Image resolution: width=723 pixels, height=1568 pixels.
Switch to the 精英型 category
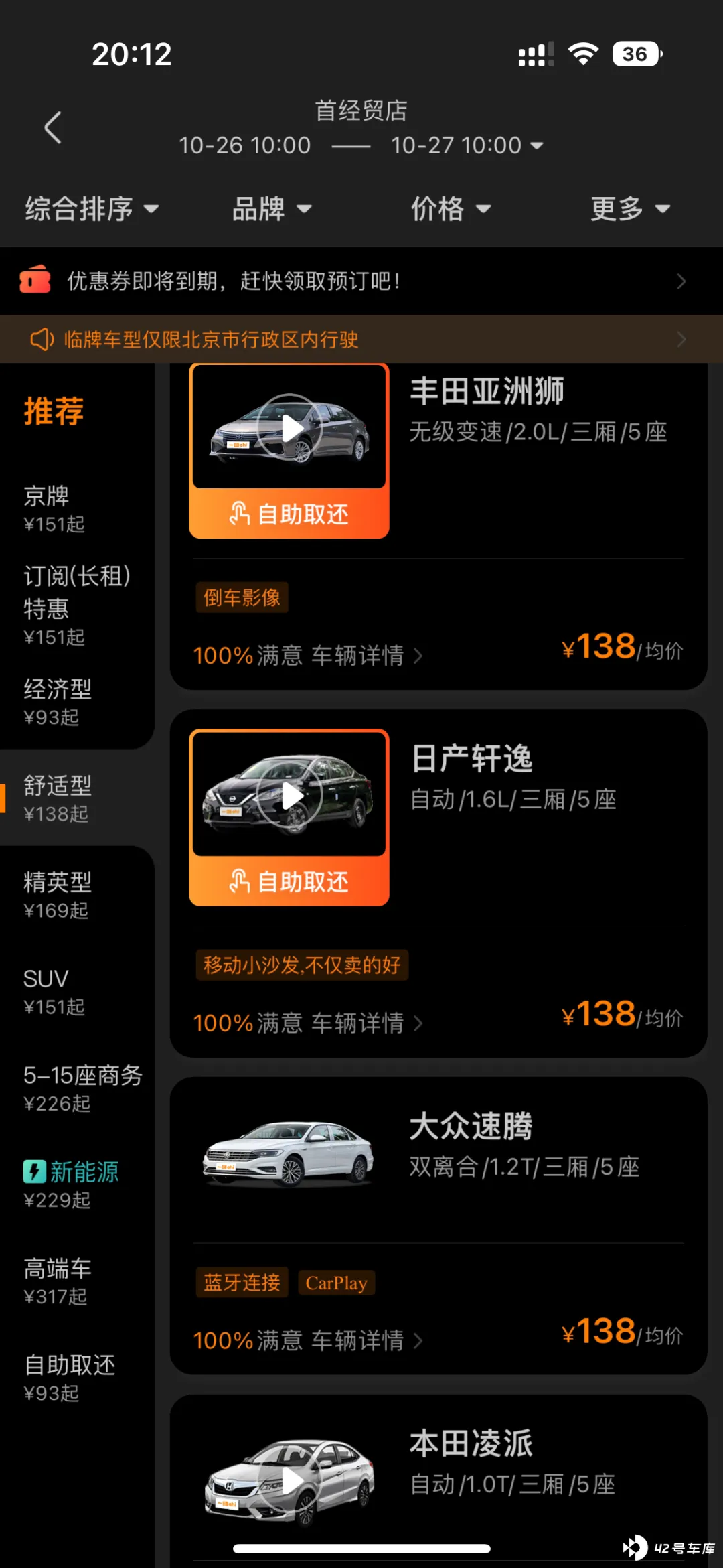(x=57, y=894)
